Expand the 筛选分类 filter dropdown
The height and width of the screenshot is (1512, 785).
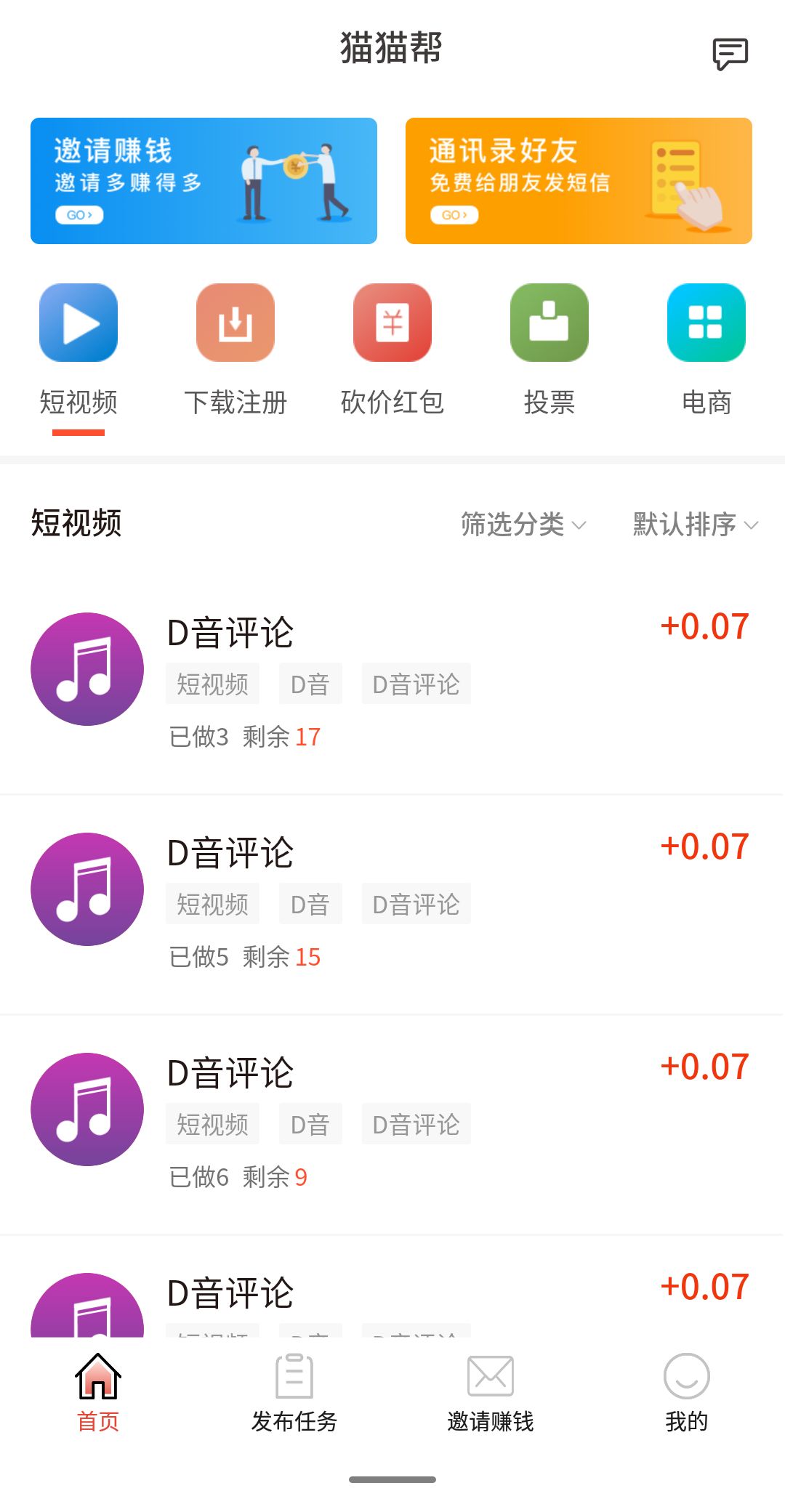tap(523, 524)
